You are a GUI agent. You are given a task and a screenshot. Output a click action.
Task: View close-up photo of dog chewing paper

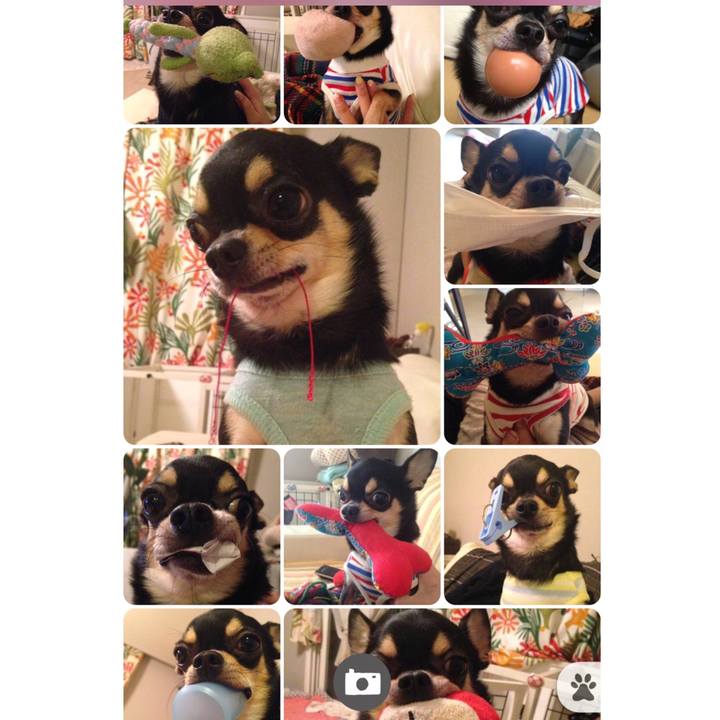201,526
